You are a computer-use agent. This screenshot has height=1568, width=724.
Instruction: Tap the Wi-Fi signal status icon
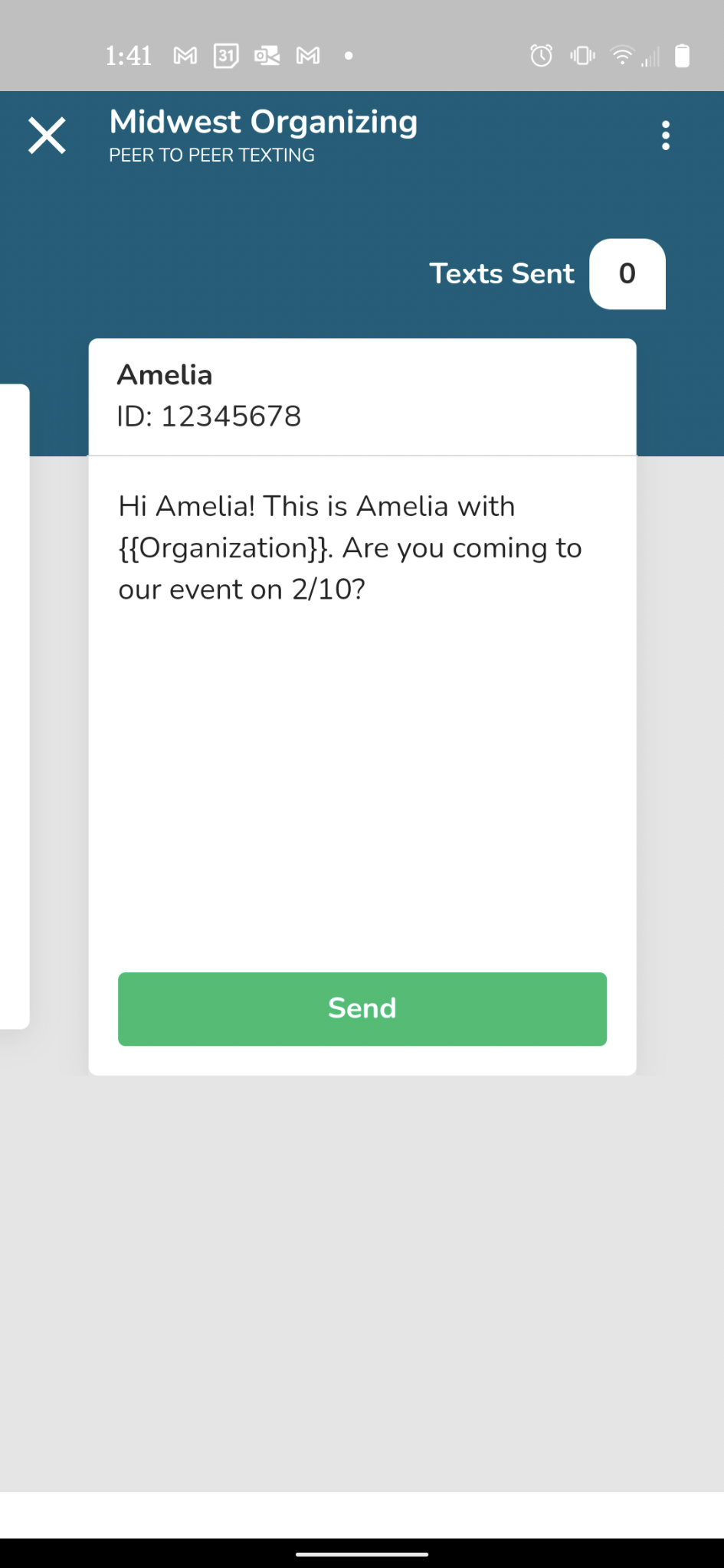point(622,54)
